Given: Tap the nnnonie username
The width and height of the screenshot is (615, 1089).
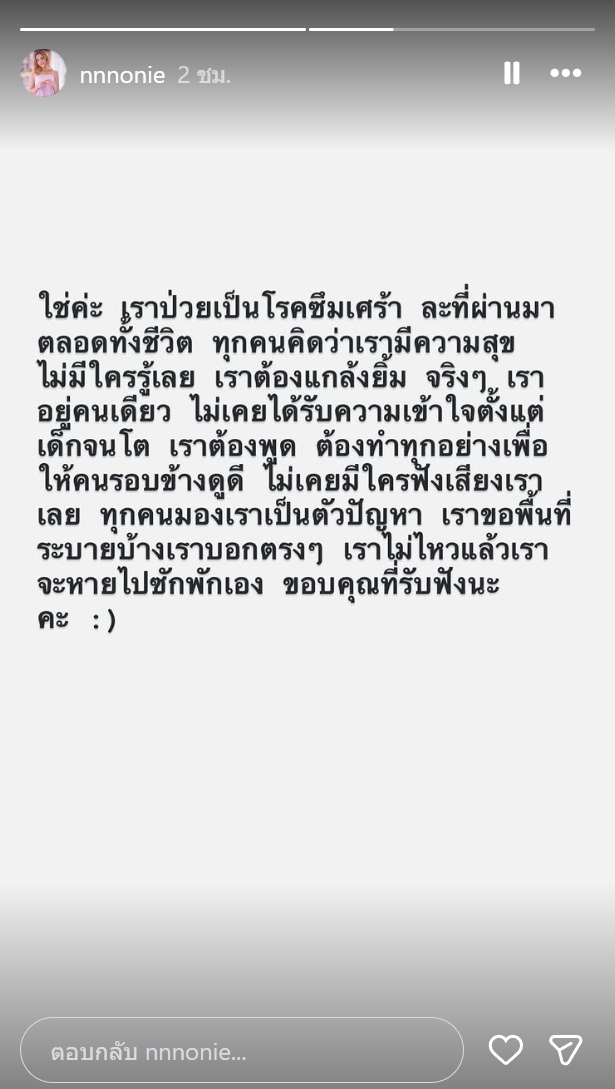Looking at the screenshot, I should [122, 75].
